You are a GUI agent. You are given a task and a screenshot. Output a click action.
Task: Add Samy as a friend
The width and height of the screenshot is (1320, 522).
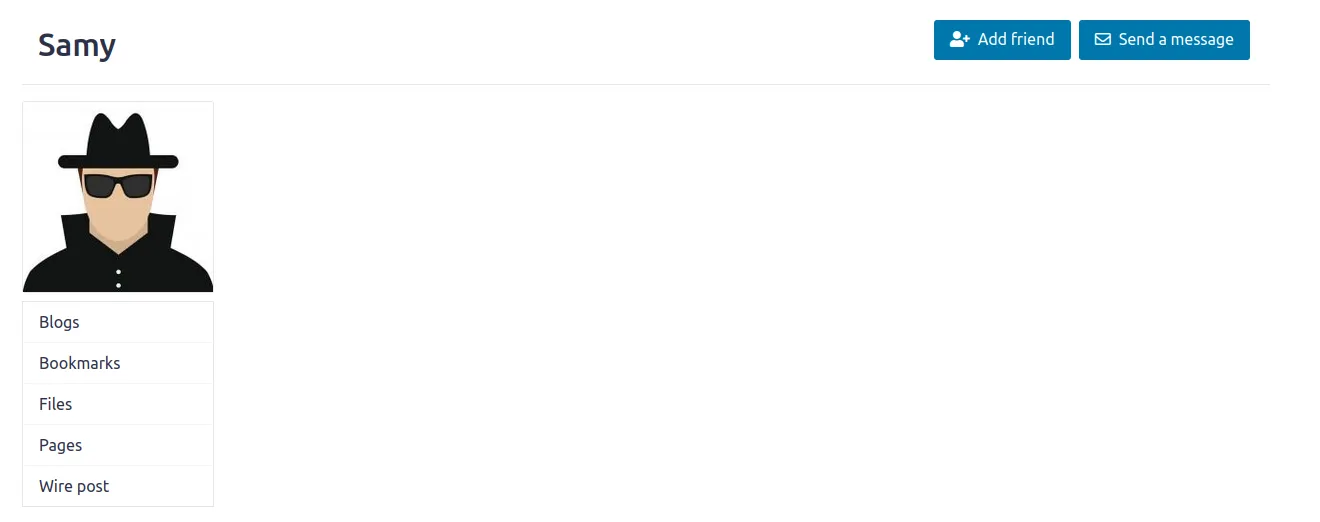[x=1002, y=40]
